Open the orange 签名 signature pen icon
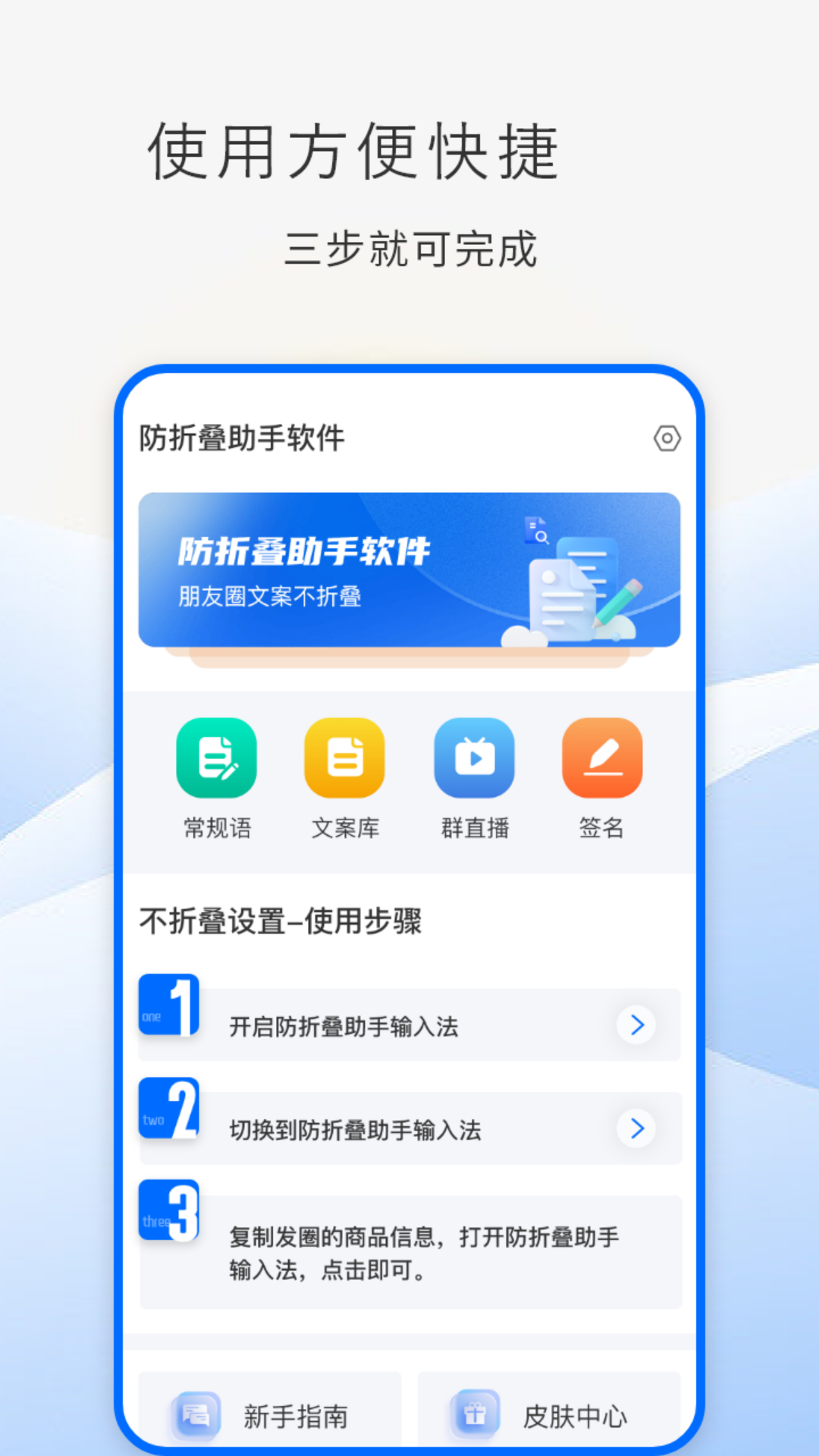The image size is (819, 1456). 601,758
